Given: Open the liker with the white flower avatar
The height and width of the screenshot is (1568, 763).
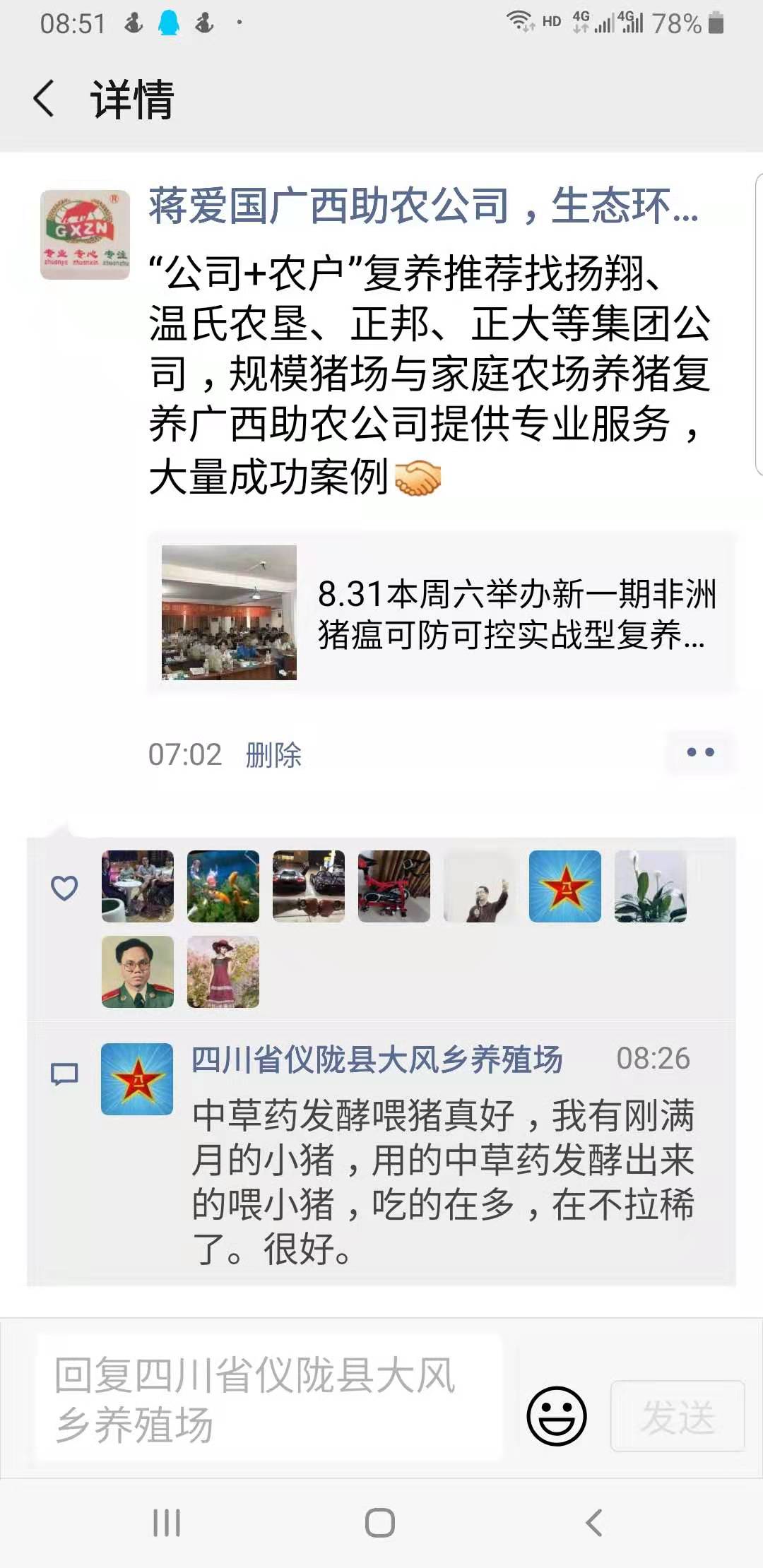Looking at the screenshot, I should [651, 886].
